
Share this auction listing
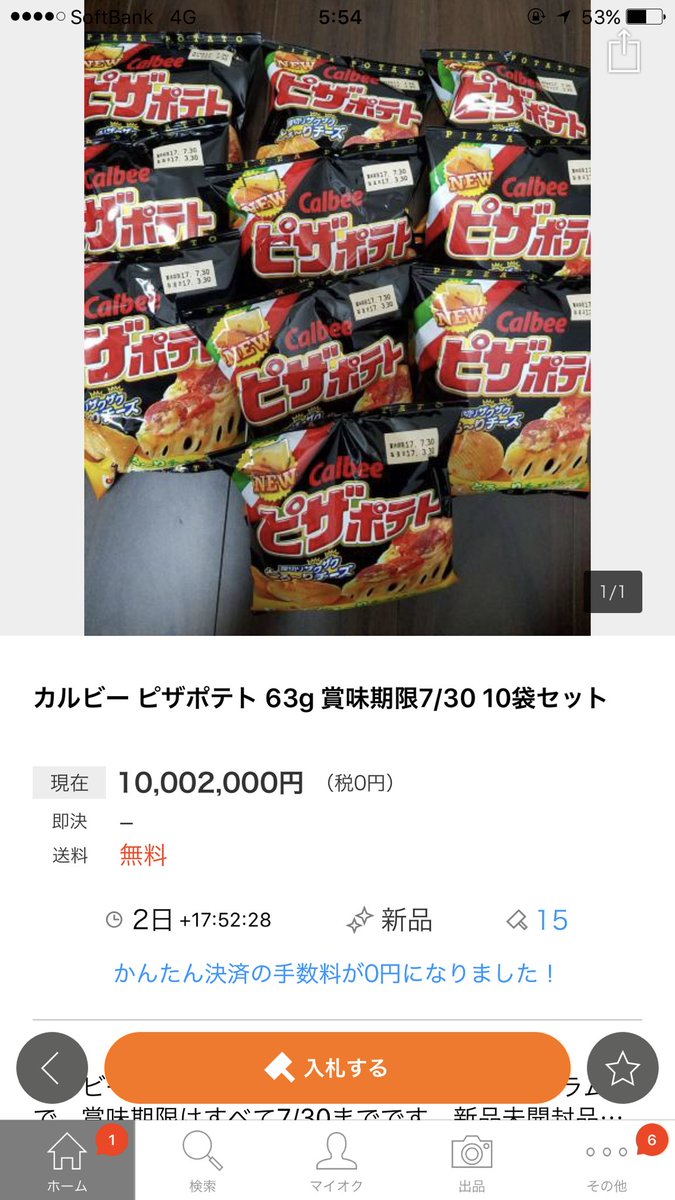[624, 50]
